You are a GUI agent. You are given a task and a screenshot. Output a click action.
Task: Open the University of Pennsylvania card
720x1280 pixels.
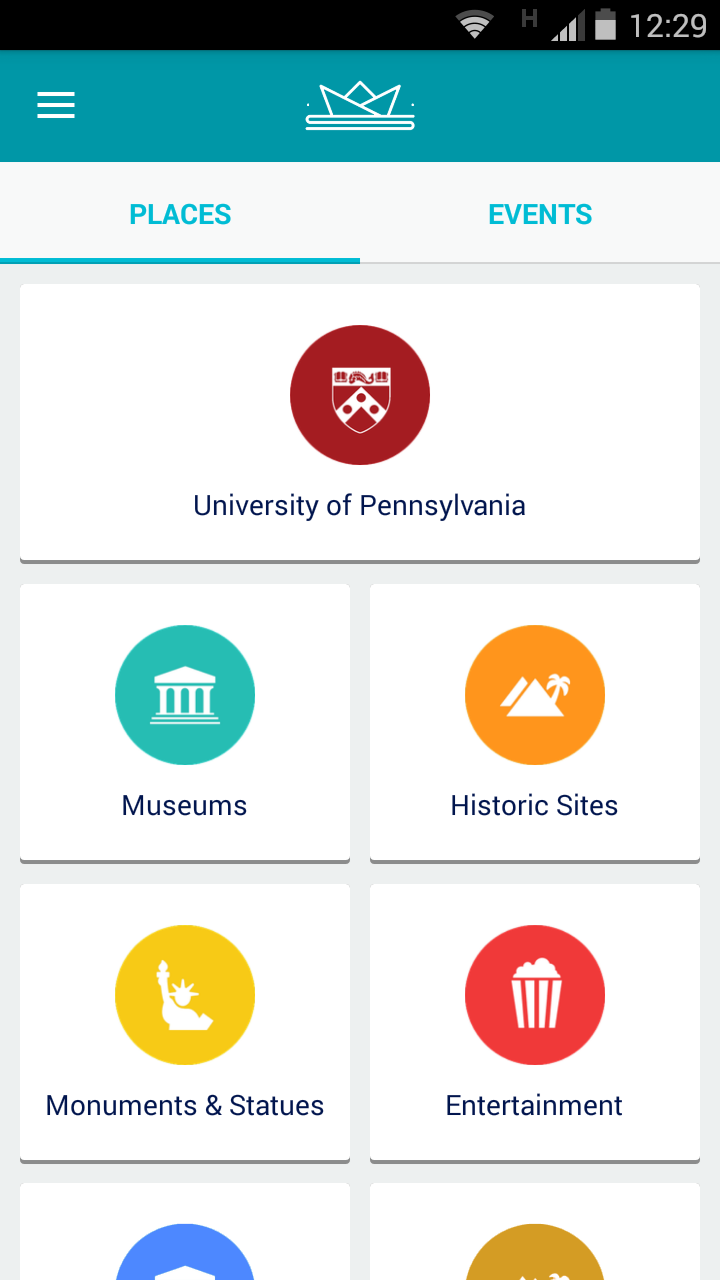[x=360, y=422]
